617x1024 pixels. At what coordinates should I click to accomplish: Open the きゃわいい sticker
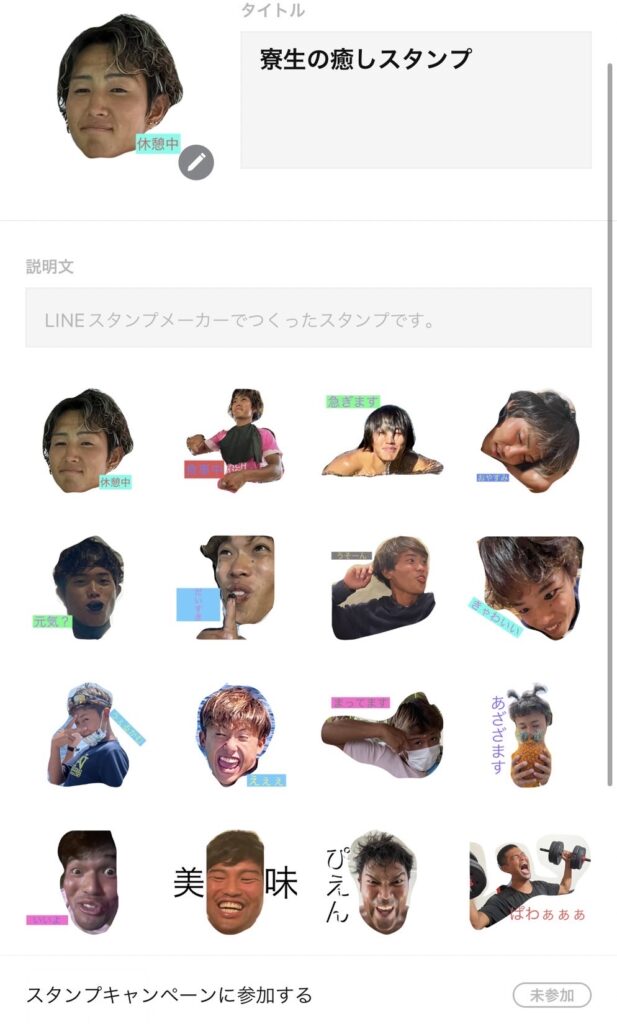pyautogui.click(x=526, y=588)
